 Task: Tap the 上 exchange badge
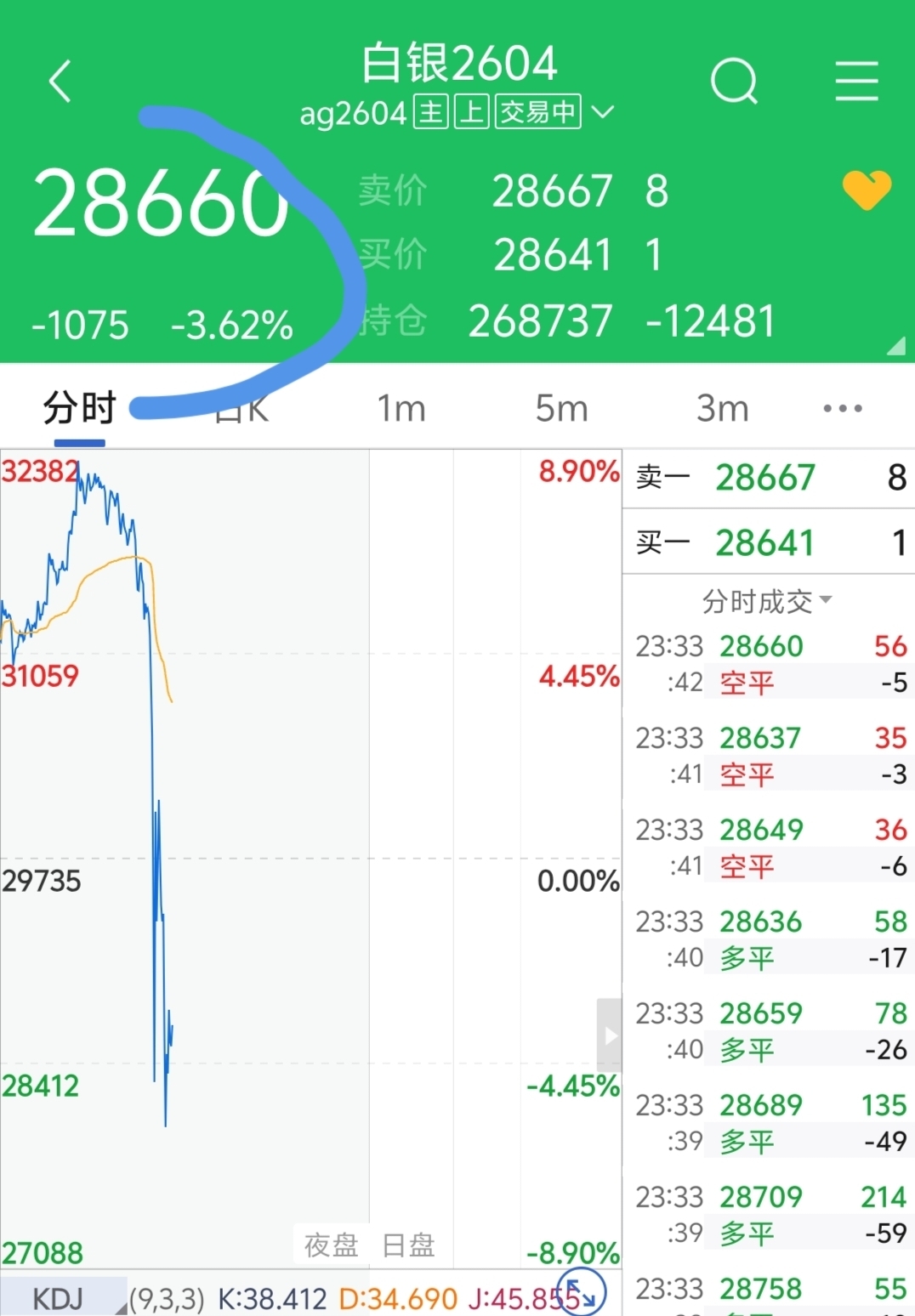(473, 111)
